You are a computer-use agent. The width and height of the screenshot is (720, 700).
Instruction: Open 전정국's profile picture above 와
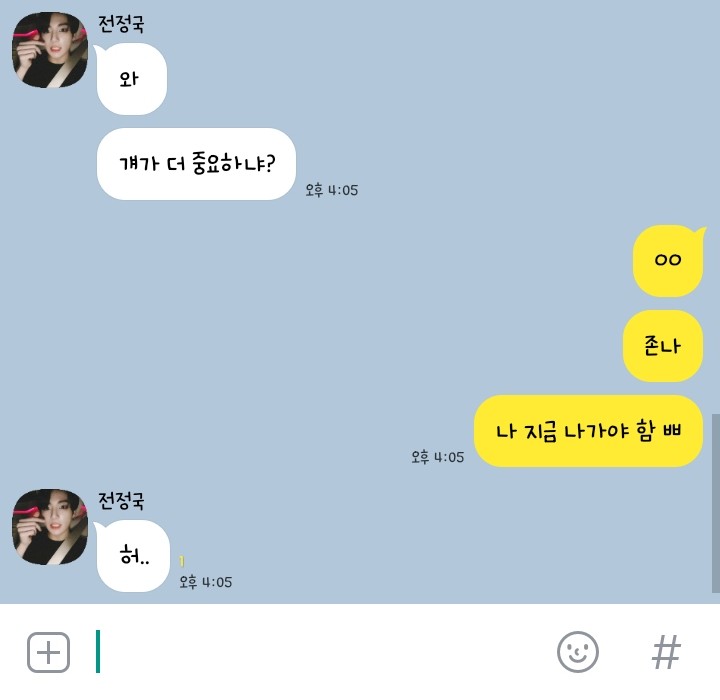(50, 51)
